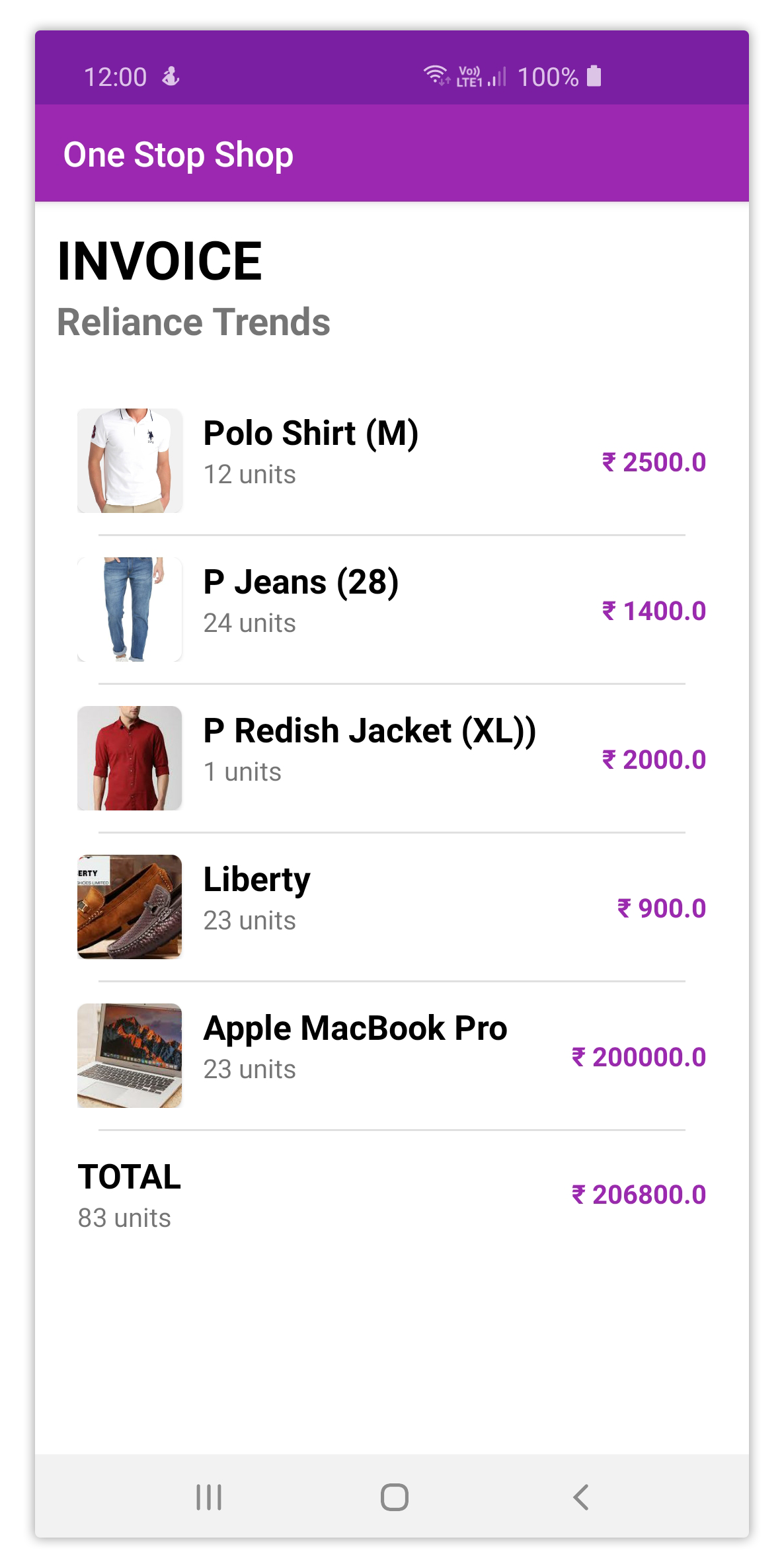Screen dimensions: 784x1568
Task: Open recent apps from navigation bar
Action: pos(209,1497)
